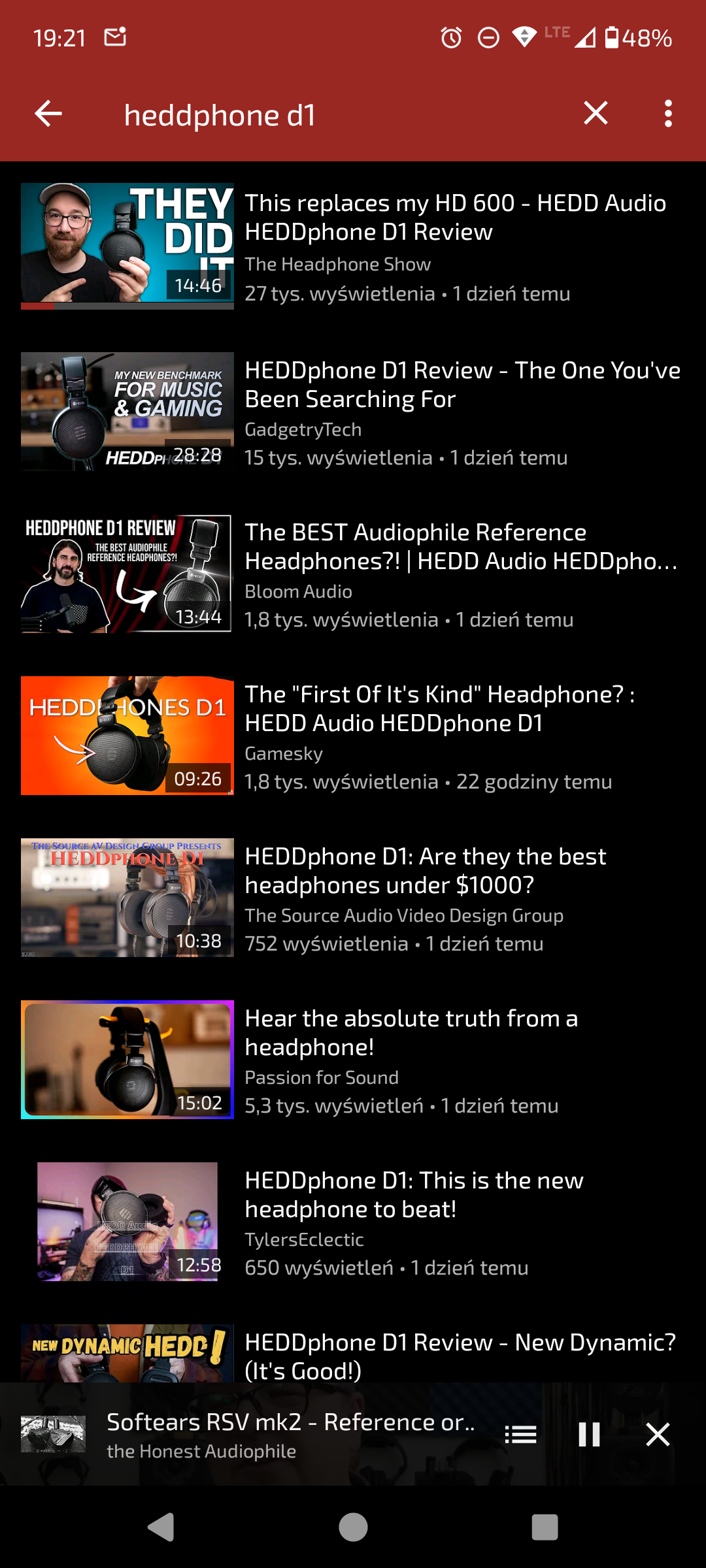Viewport: 706px width, 1568px height.
Task: Close the mini player
Action: tap(658, 1435)
